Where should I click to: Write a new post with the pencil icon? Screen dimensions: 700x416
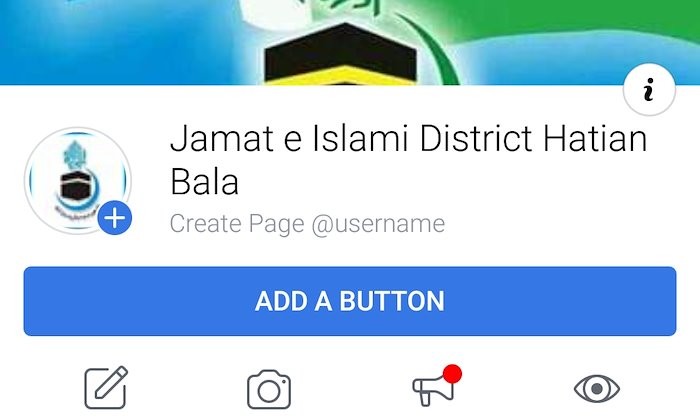click(106, 388)
